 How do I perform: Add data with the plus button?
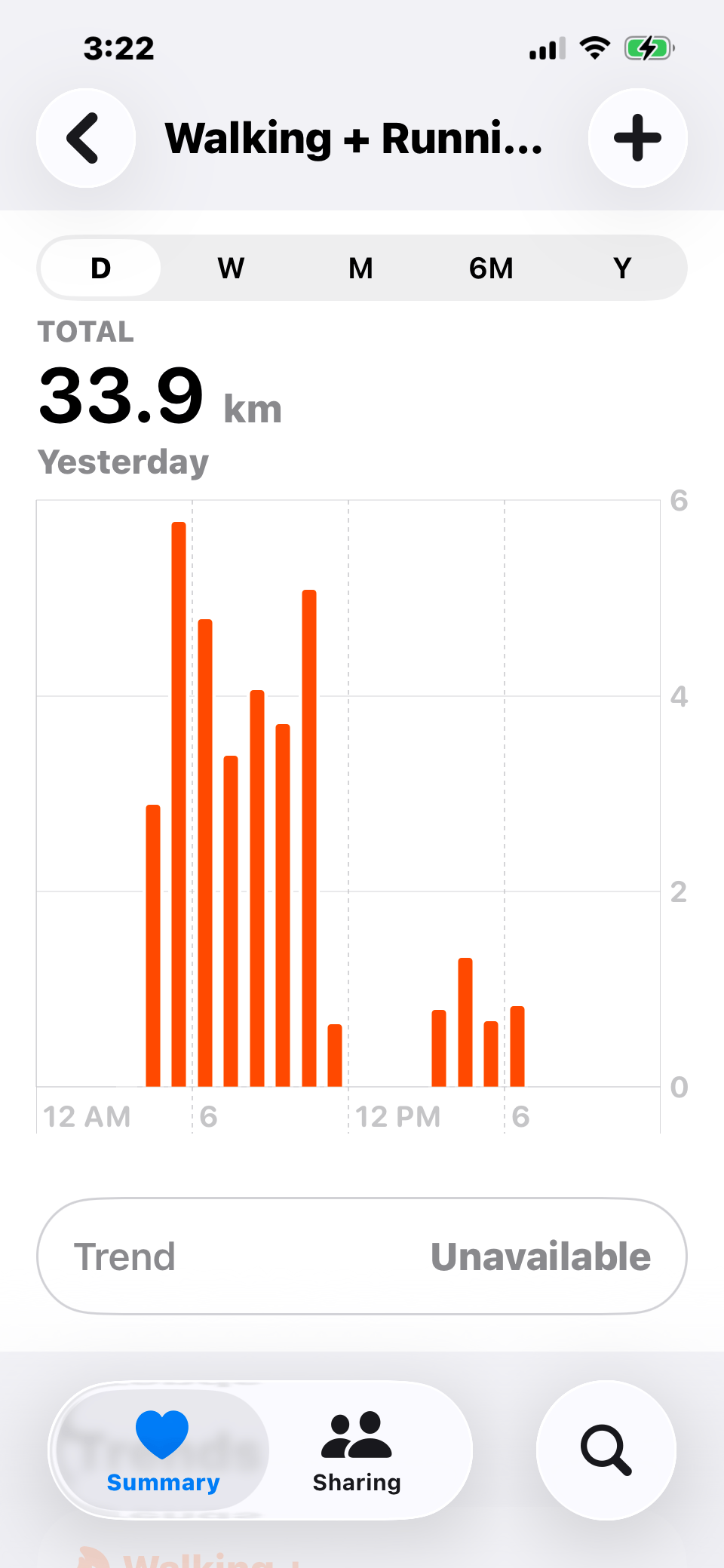637,138
